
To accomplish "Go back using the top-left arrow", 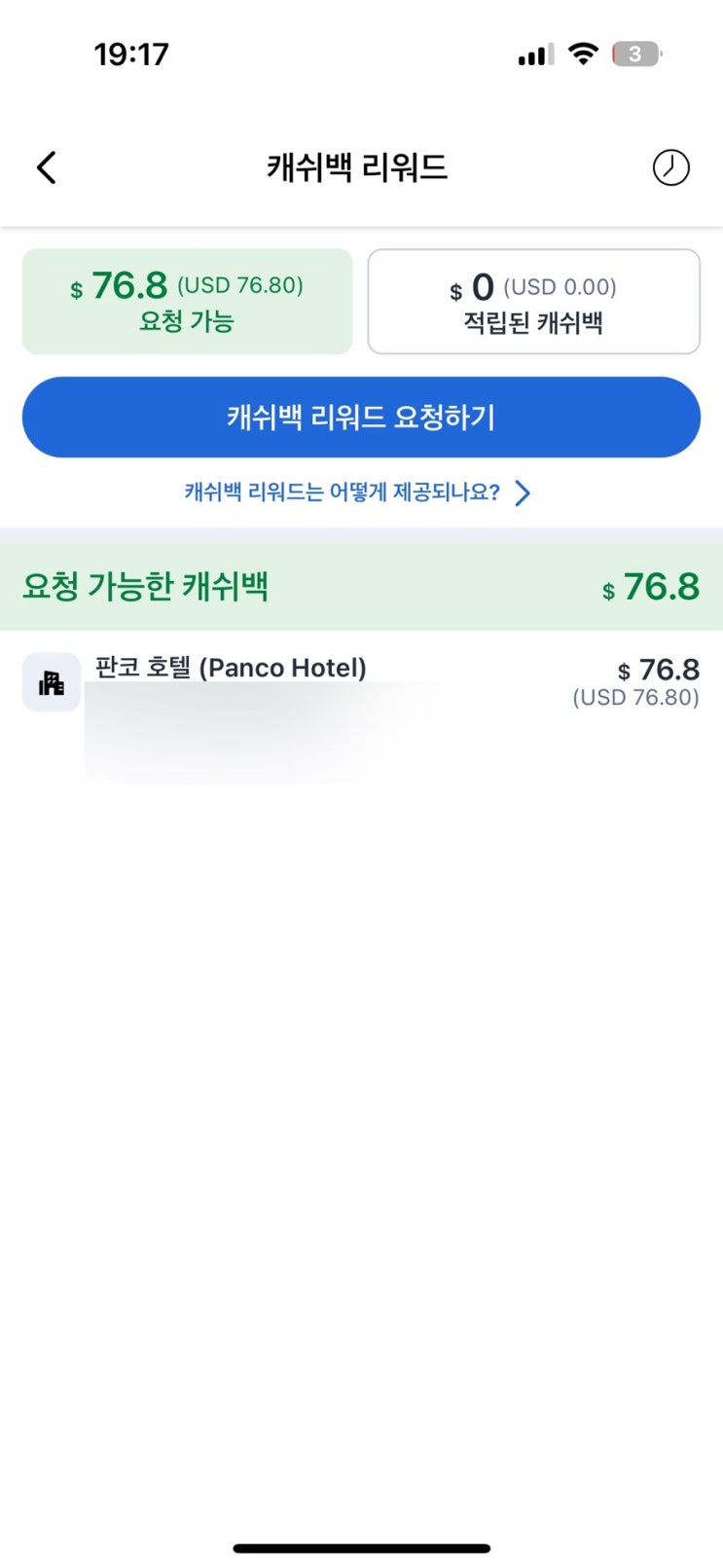I will tap(46, 167).
